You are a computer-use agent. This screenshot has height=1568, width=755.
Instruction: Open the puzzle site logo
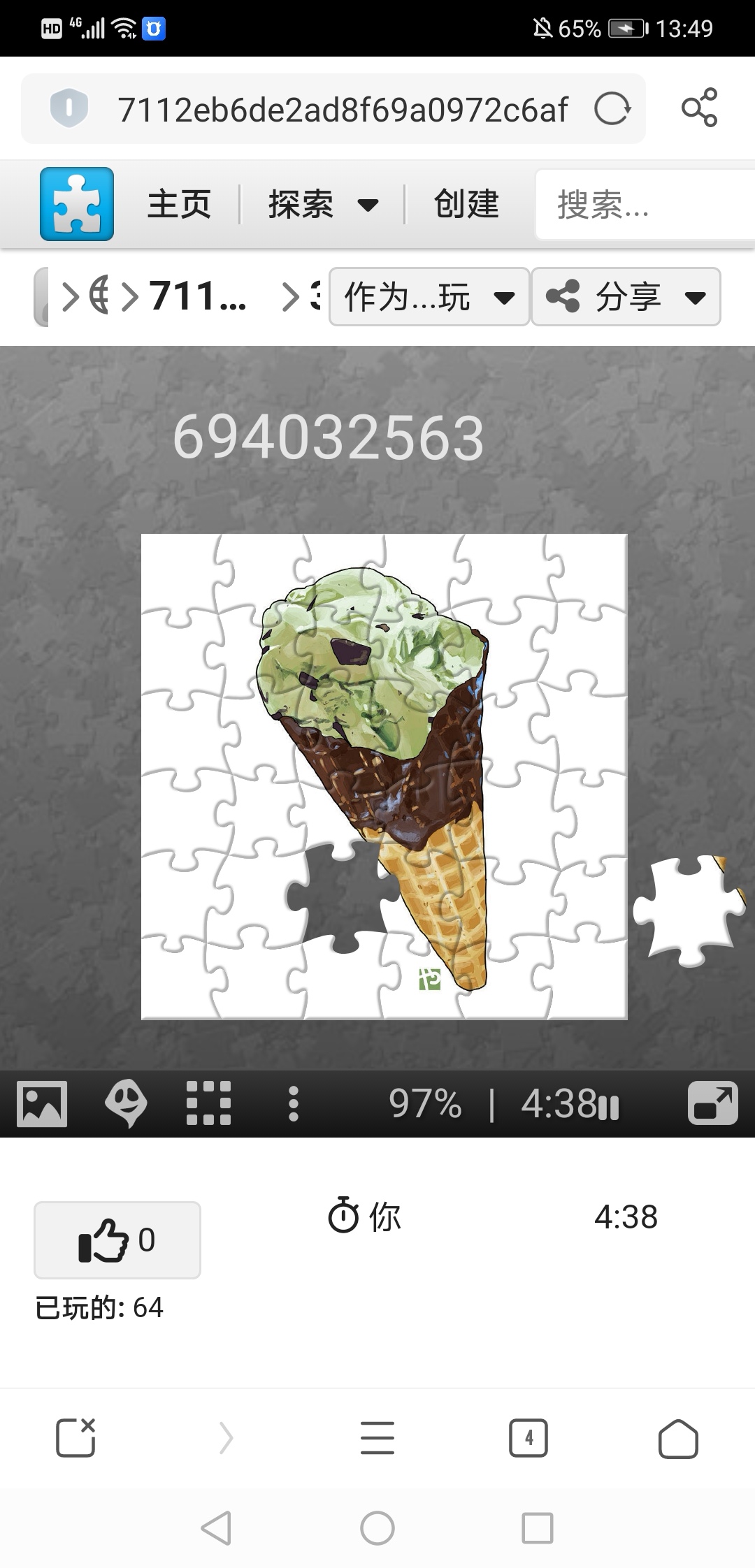coord(77,204)
